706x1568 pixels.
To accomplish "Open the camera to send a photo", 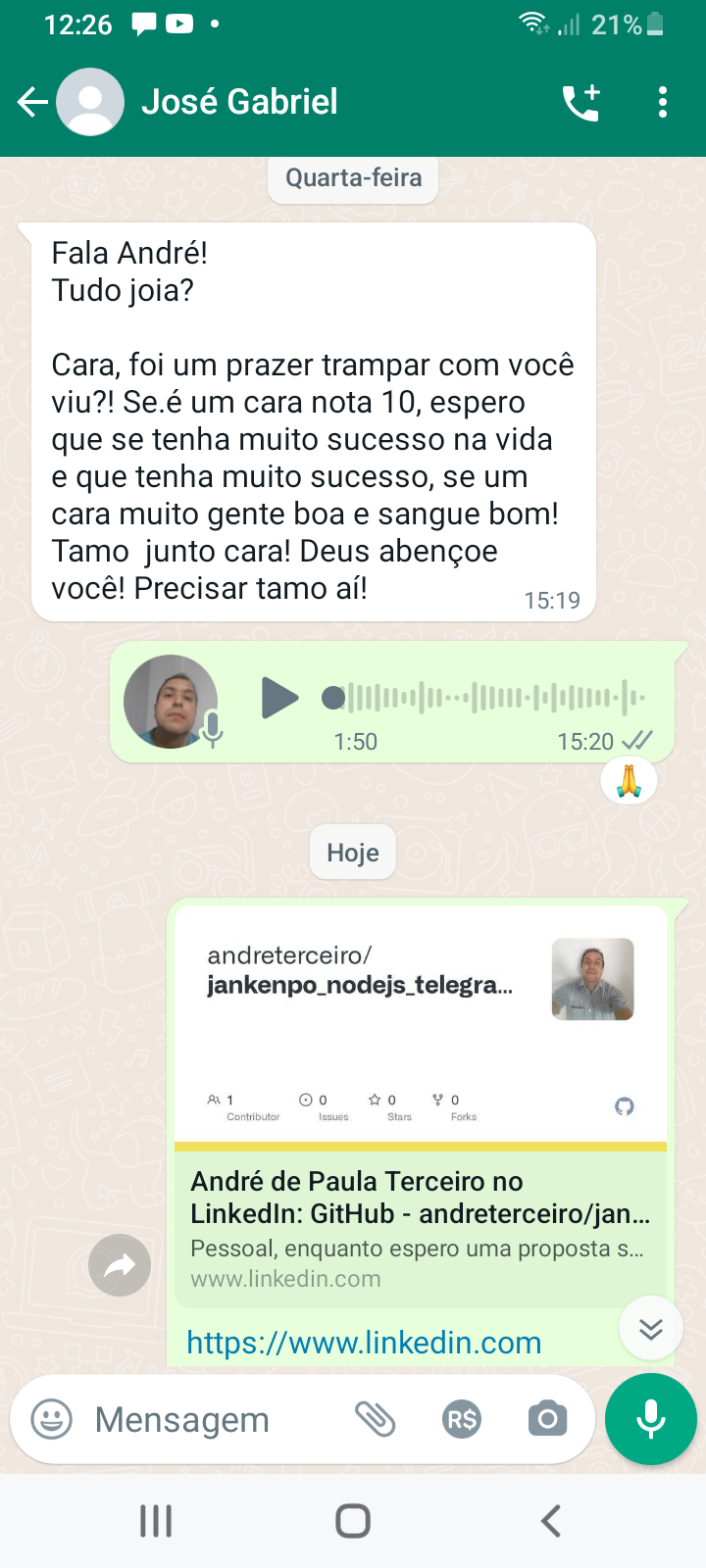I will tap(547, 1419).
